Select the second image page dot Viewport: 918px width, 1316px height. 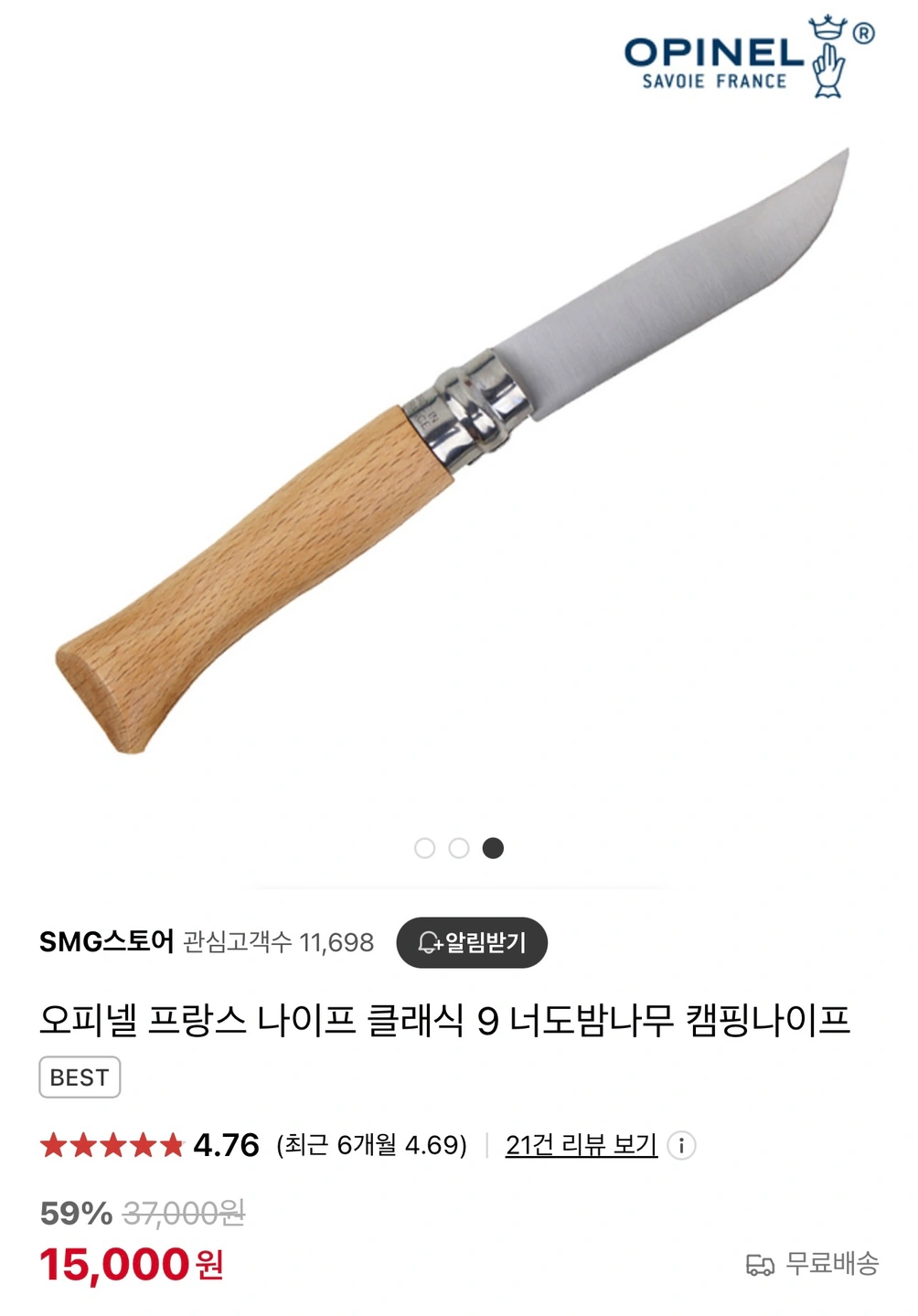coord(459,848)
